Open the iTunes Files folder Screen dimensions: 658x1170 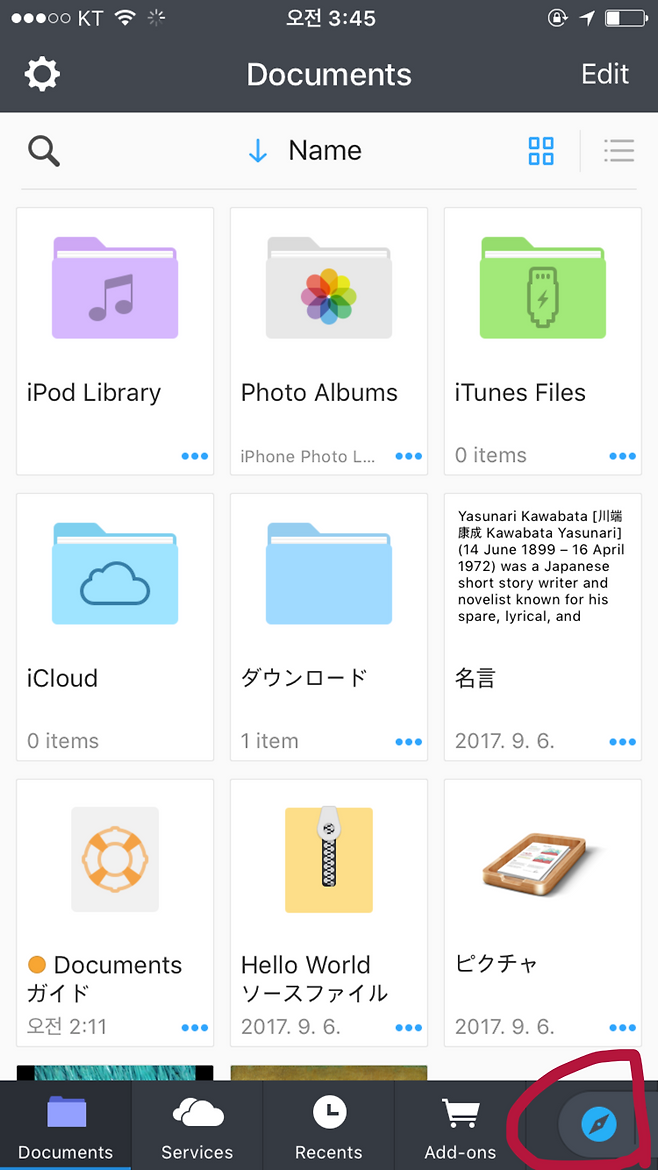point(543,310)
